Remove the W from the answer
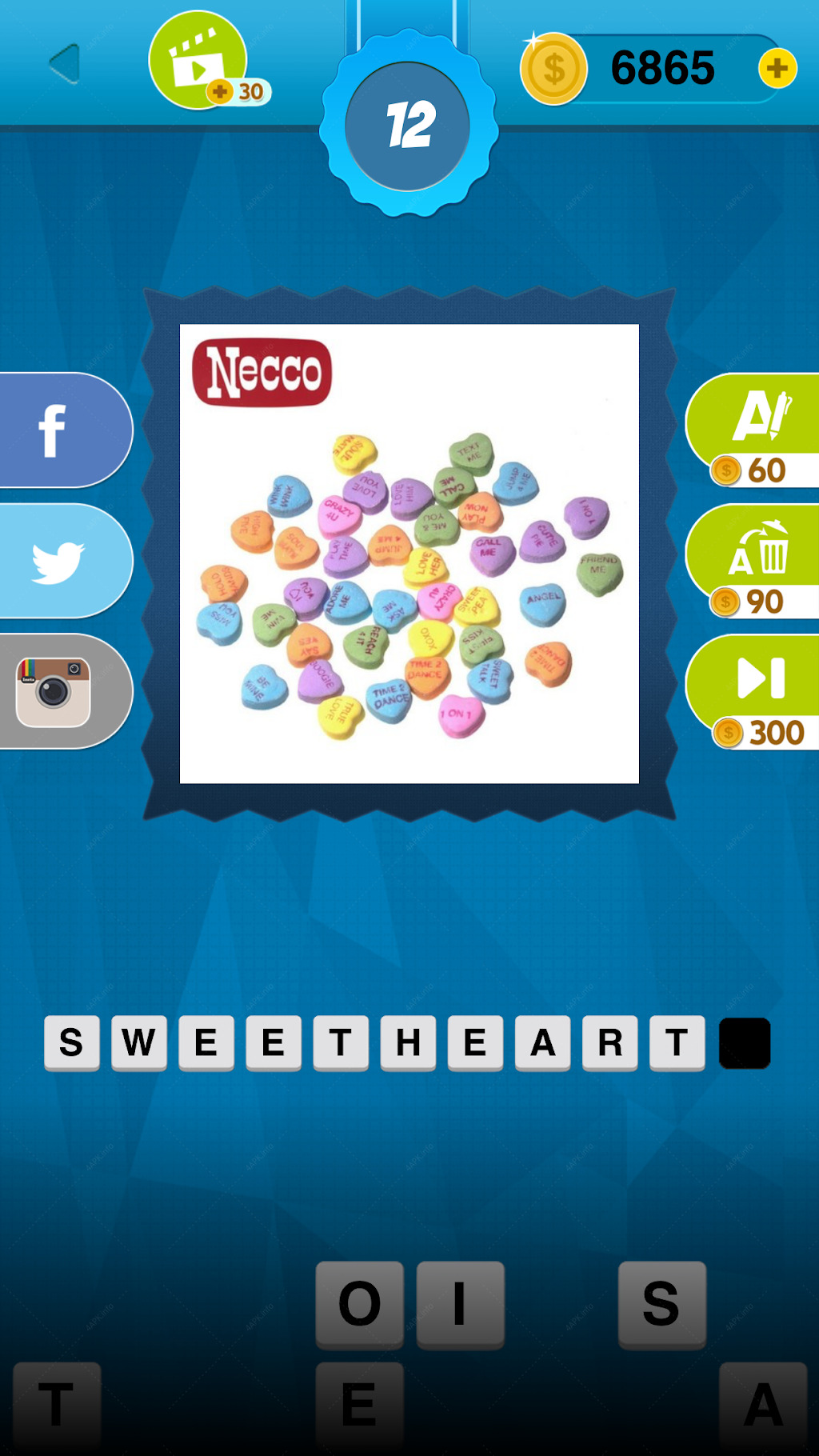The height and width of the screenshot is (1456, 819). (x=139, y=1043)
